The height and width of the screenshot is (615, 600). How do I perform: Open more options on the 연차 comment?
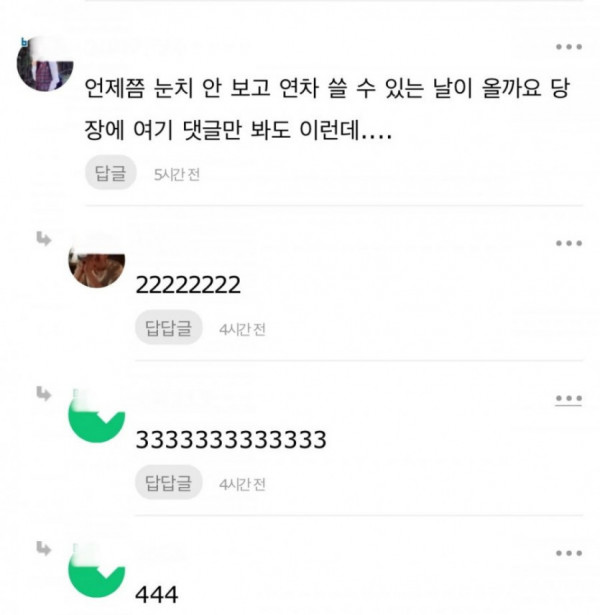tap(568, 47)
